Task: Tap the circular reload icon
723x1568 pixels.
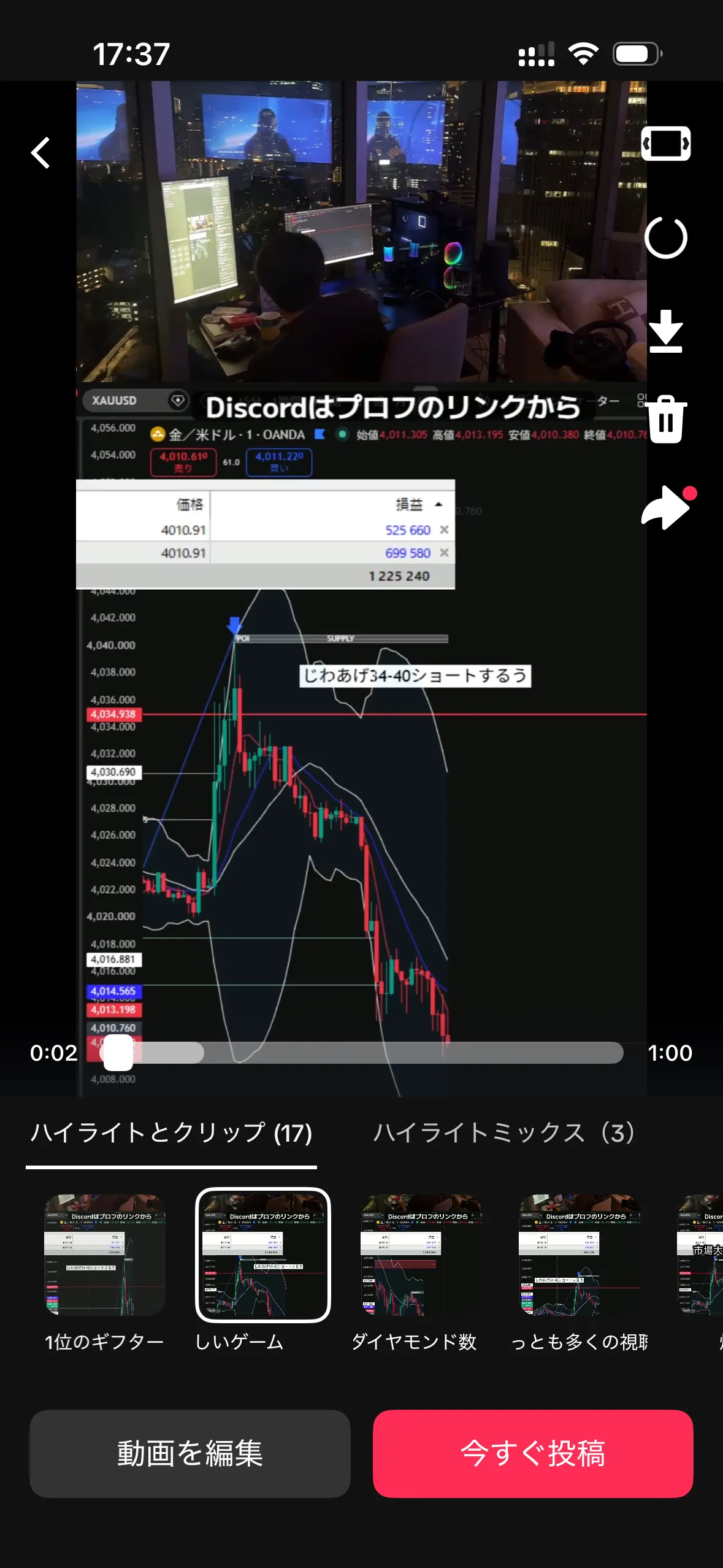Action: pyautogui.click(x=665, y=238)
